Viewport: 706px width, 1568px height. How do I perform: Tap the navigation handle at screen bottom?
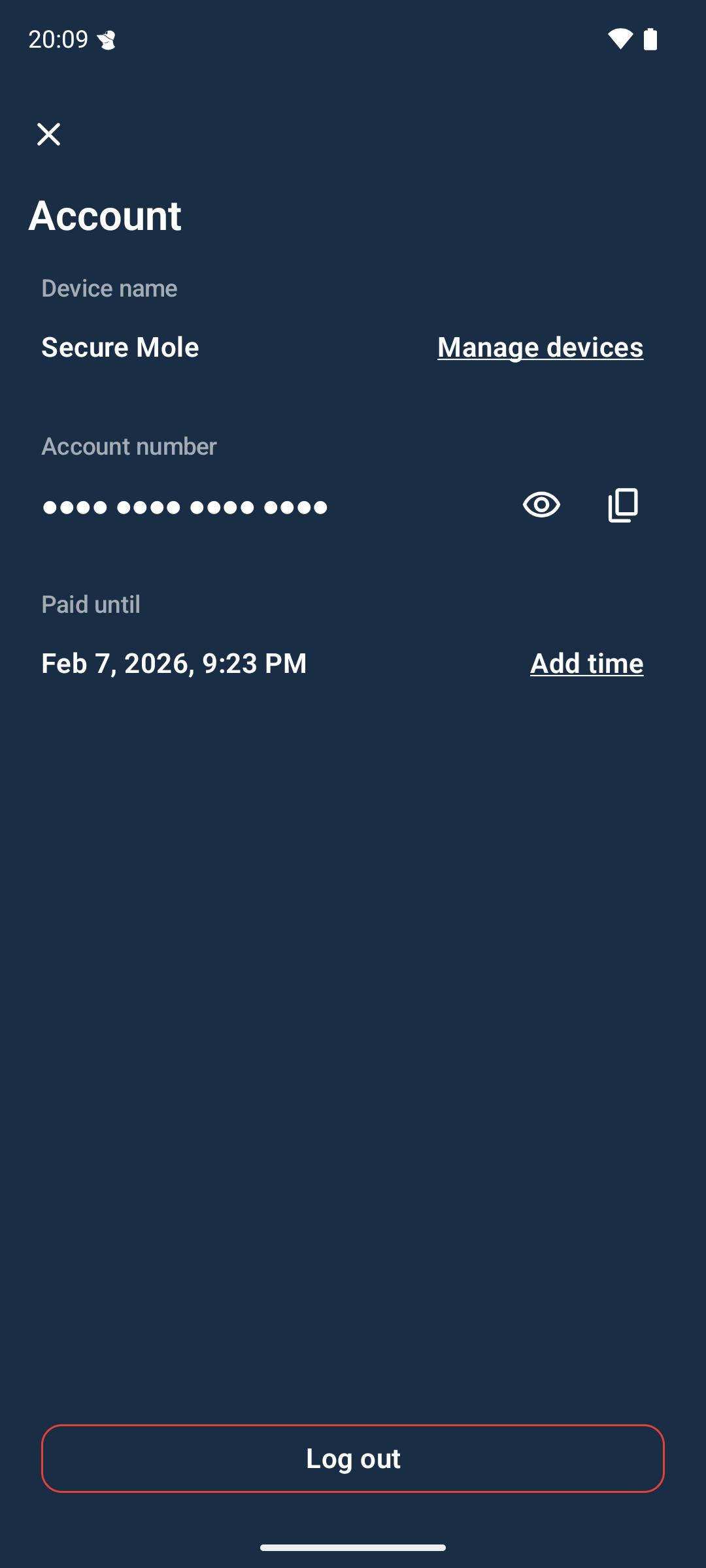pyautogui.click(x=353, y=1548)
